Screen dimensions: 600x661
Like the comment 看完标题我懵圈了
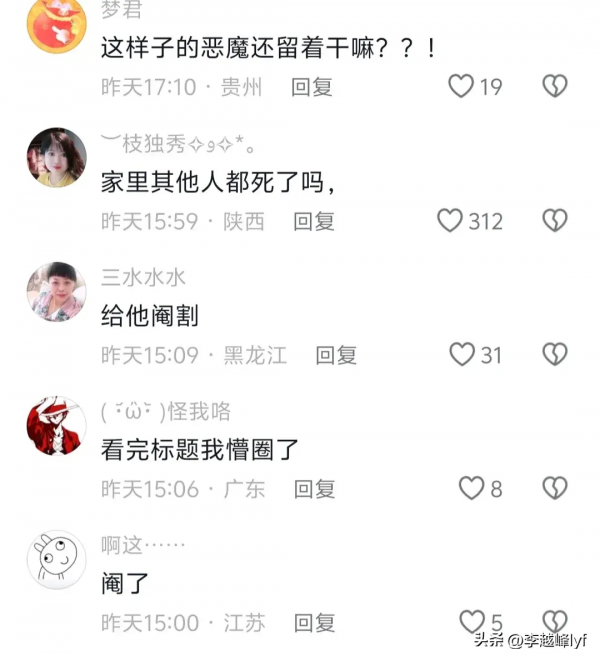click(x=471, y=488)
